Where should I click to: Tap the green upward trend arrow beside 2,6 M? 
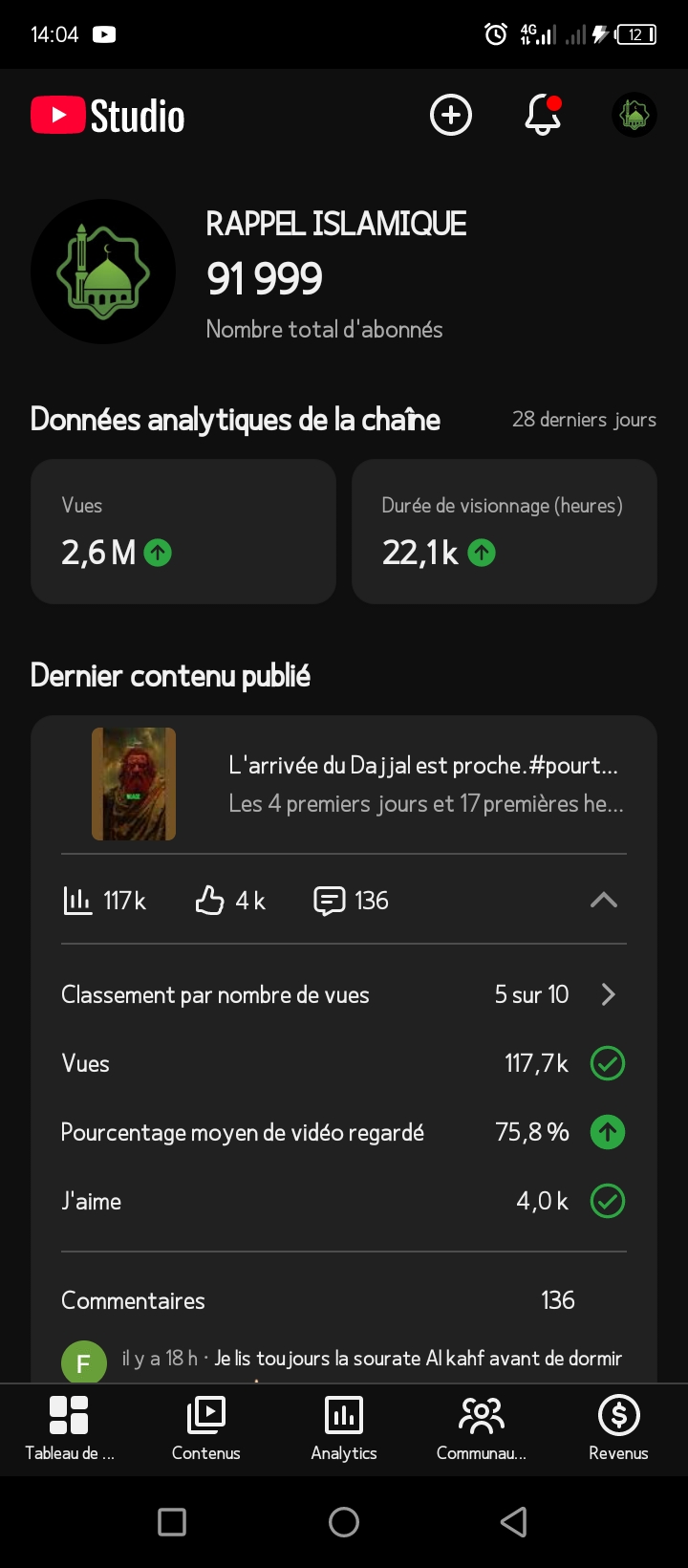tap(159, 553)
